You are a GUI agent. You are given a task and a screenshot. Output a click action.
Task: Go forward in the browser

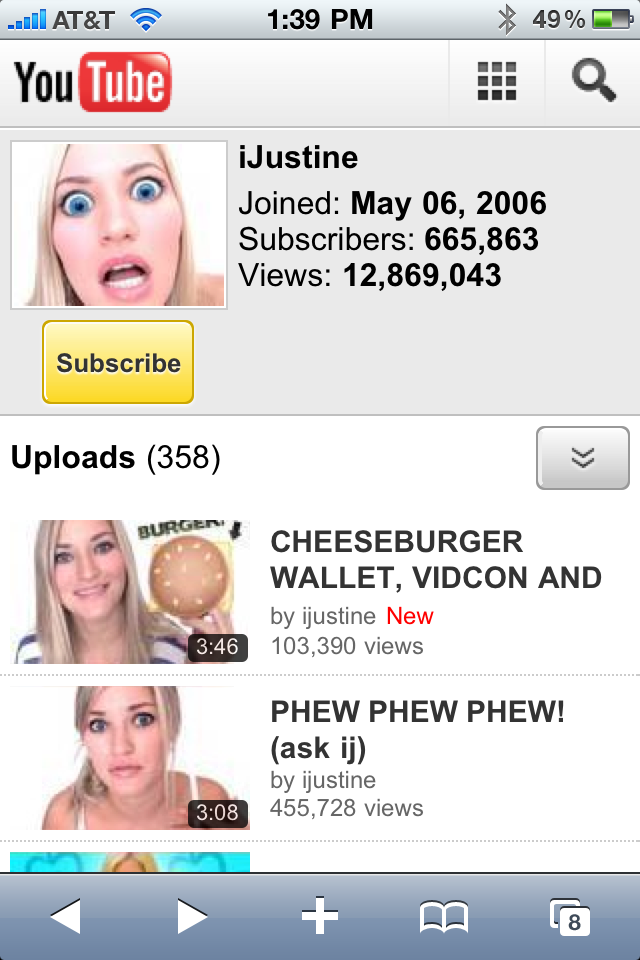[192, 915]
